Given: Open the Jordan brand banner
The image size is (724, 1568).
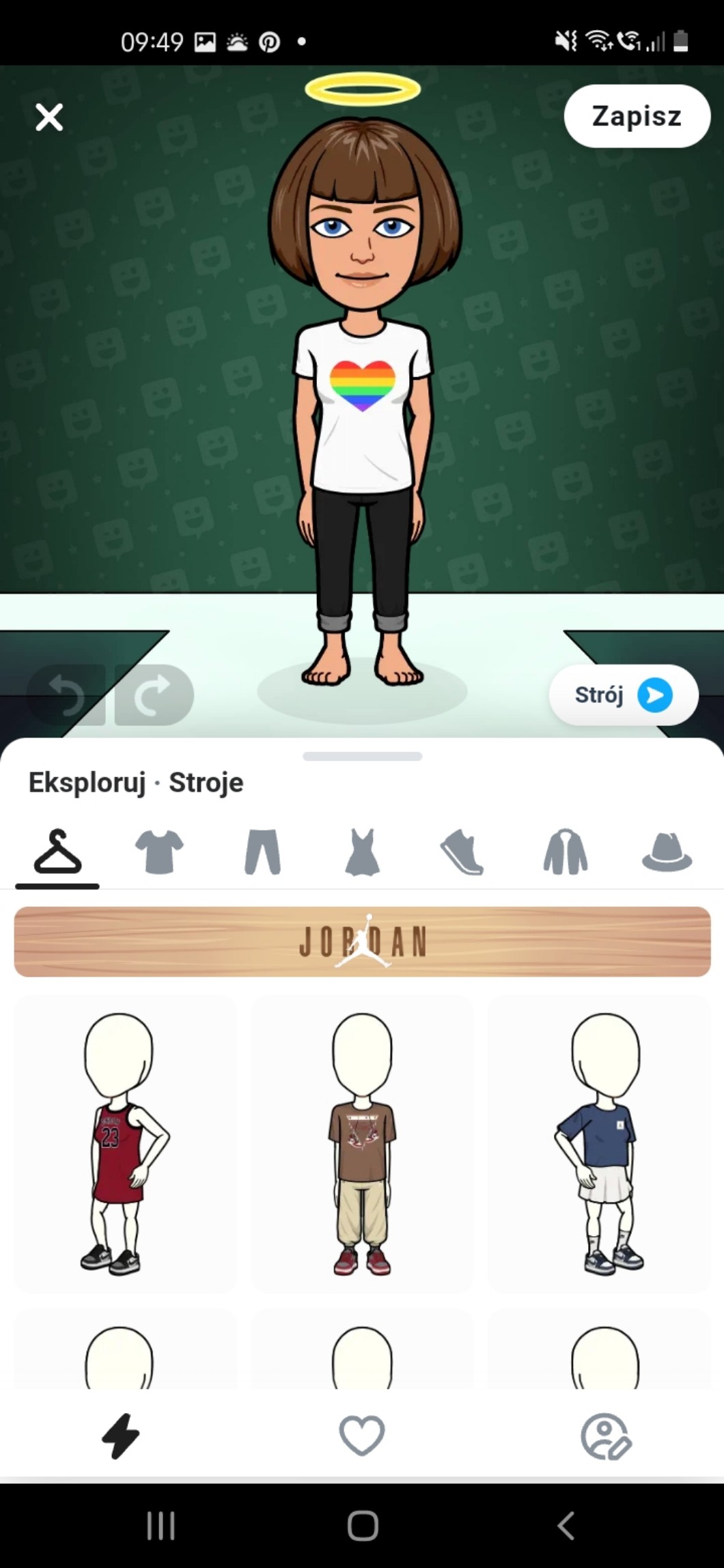Looking at the screenshot, I should [x=362, y=942].
